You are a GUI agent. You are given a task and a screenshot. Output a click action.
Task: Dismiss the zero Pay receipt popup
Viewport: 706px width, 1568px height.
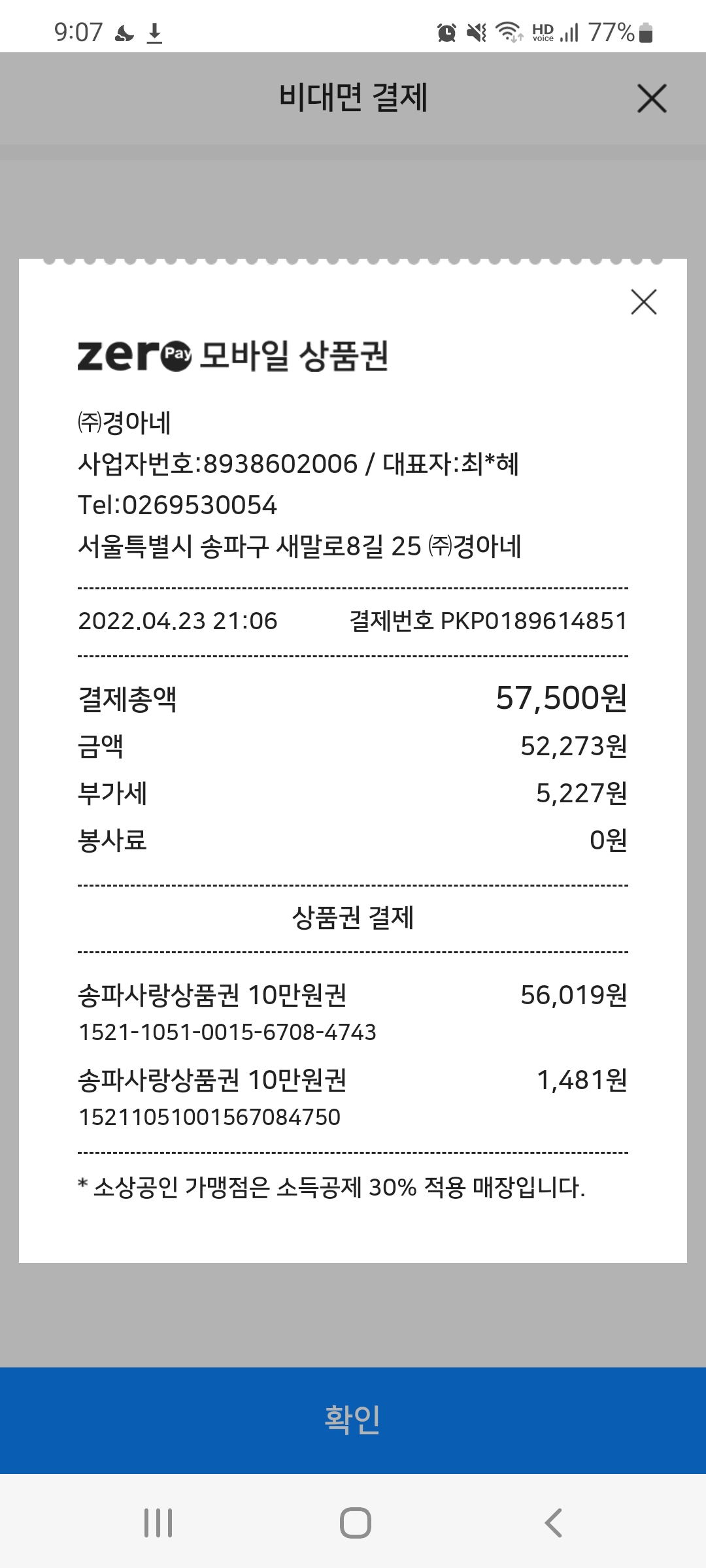point(644,302)
